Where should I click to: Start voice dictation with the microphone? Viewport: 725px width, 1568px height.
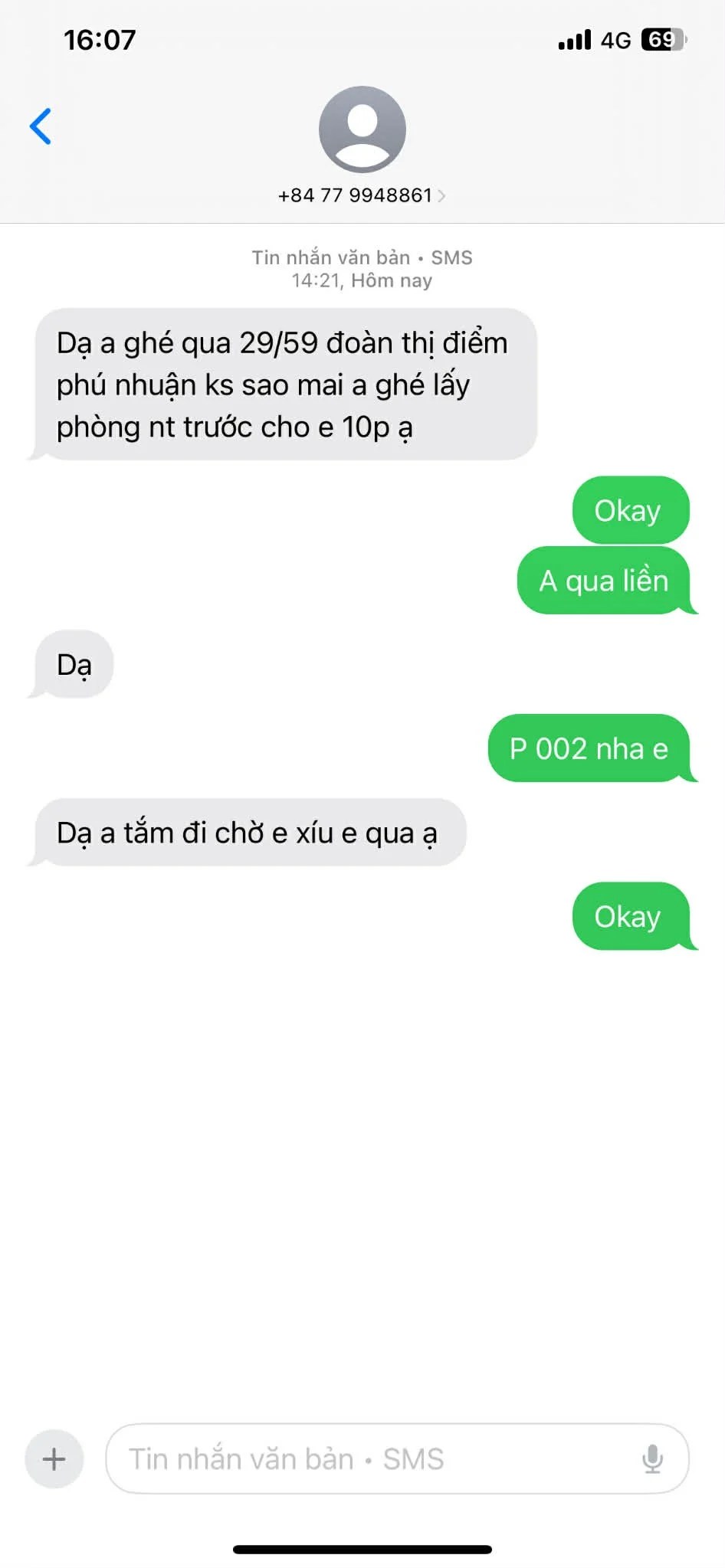tap(652, 1458)
